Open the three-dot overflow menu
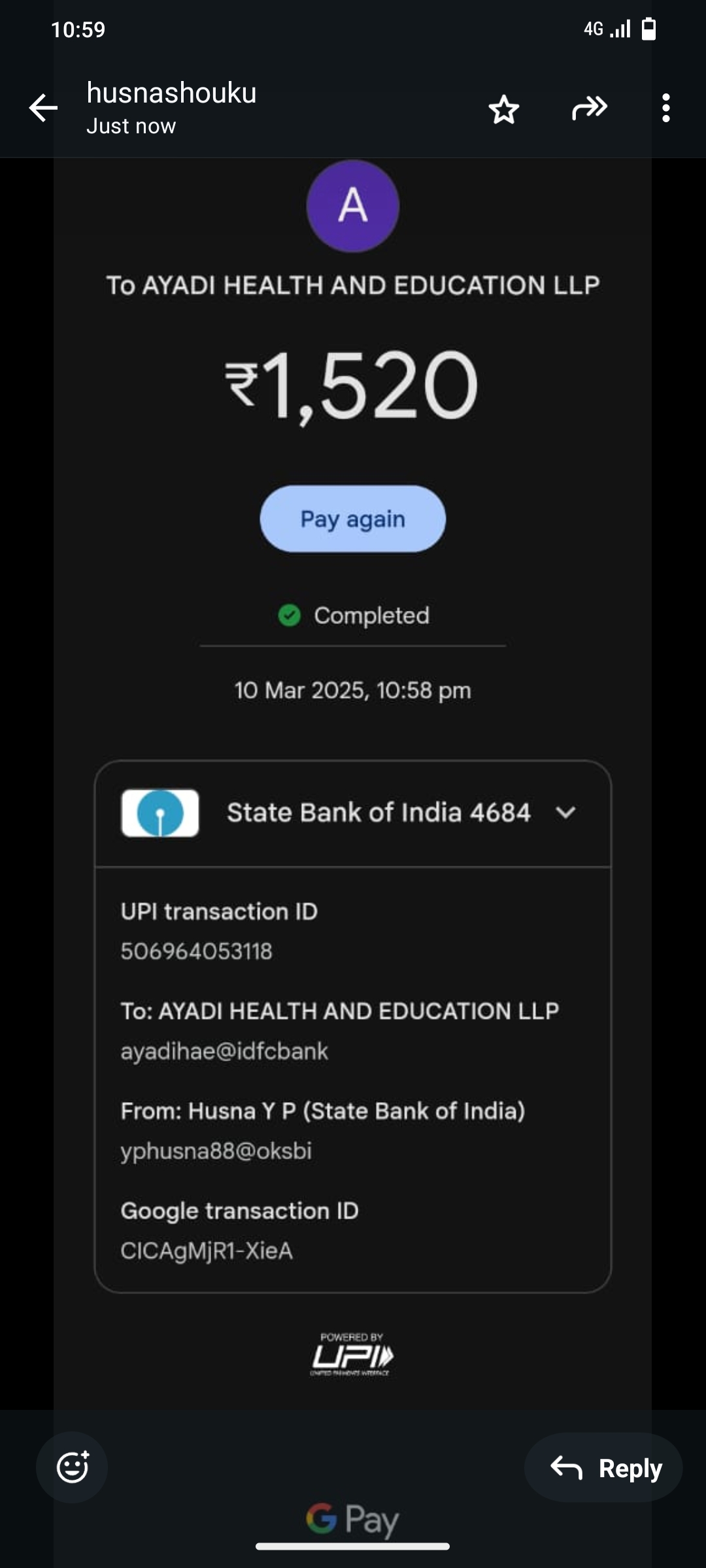Viewport: 706px width, 1568px height. 665,108
